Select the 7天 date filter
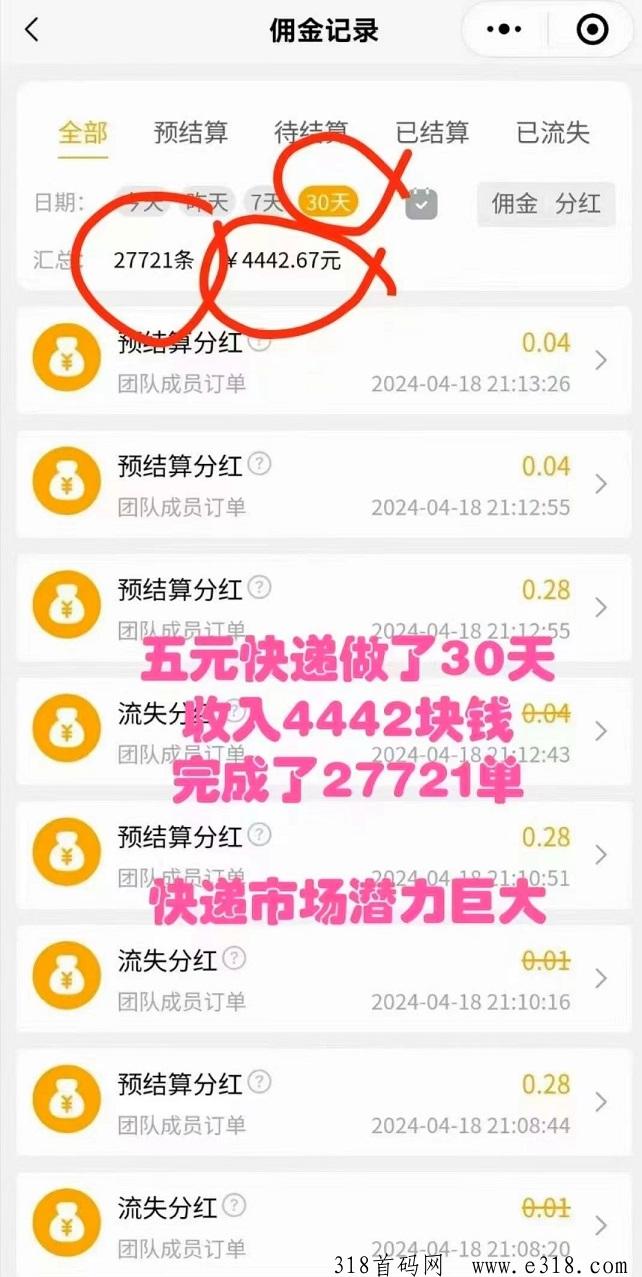The height and width of the screenshot is (1277, 642). pos(267,203)
